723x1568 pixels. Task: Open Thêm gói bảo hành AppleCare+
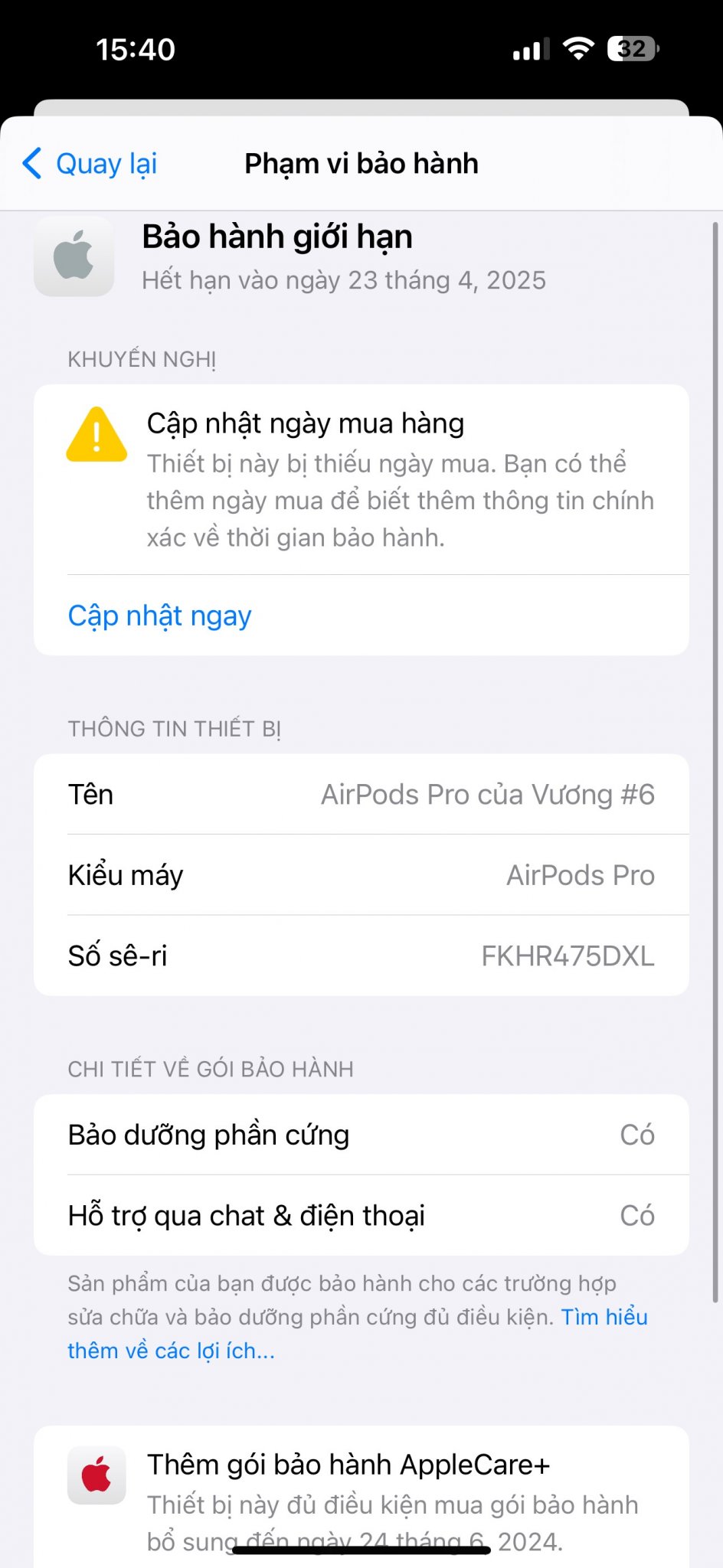coord(361,1497)
